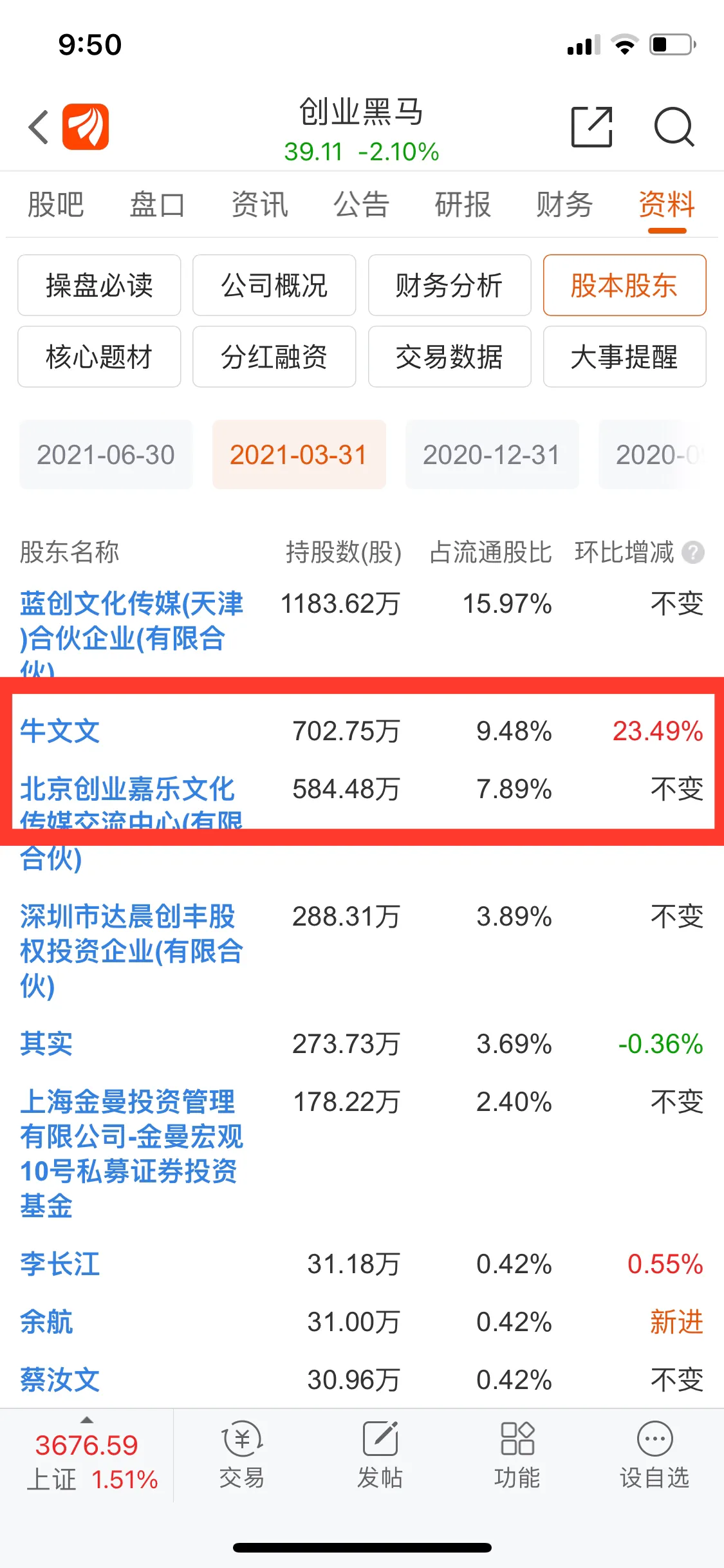This screenshot has height=1568, width=724.
Task: Open the 研报 tab
Action: pos(463,205)
